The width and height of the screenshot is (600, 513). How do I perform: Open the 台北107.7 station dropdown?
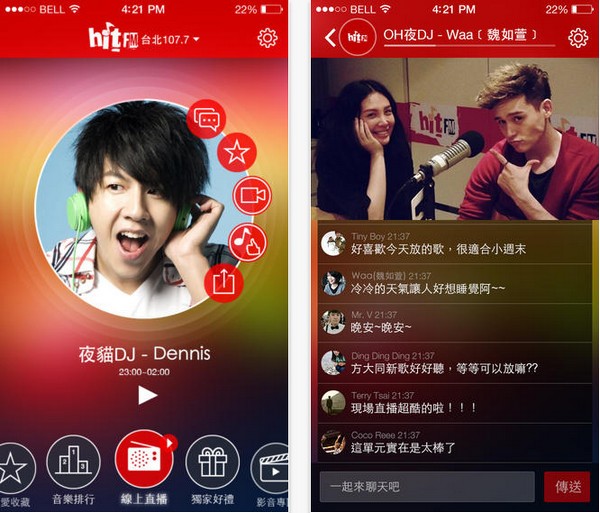click(172, 39)
